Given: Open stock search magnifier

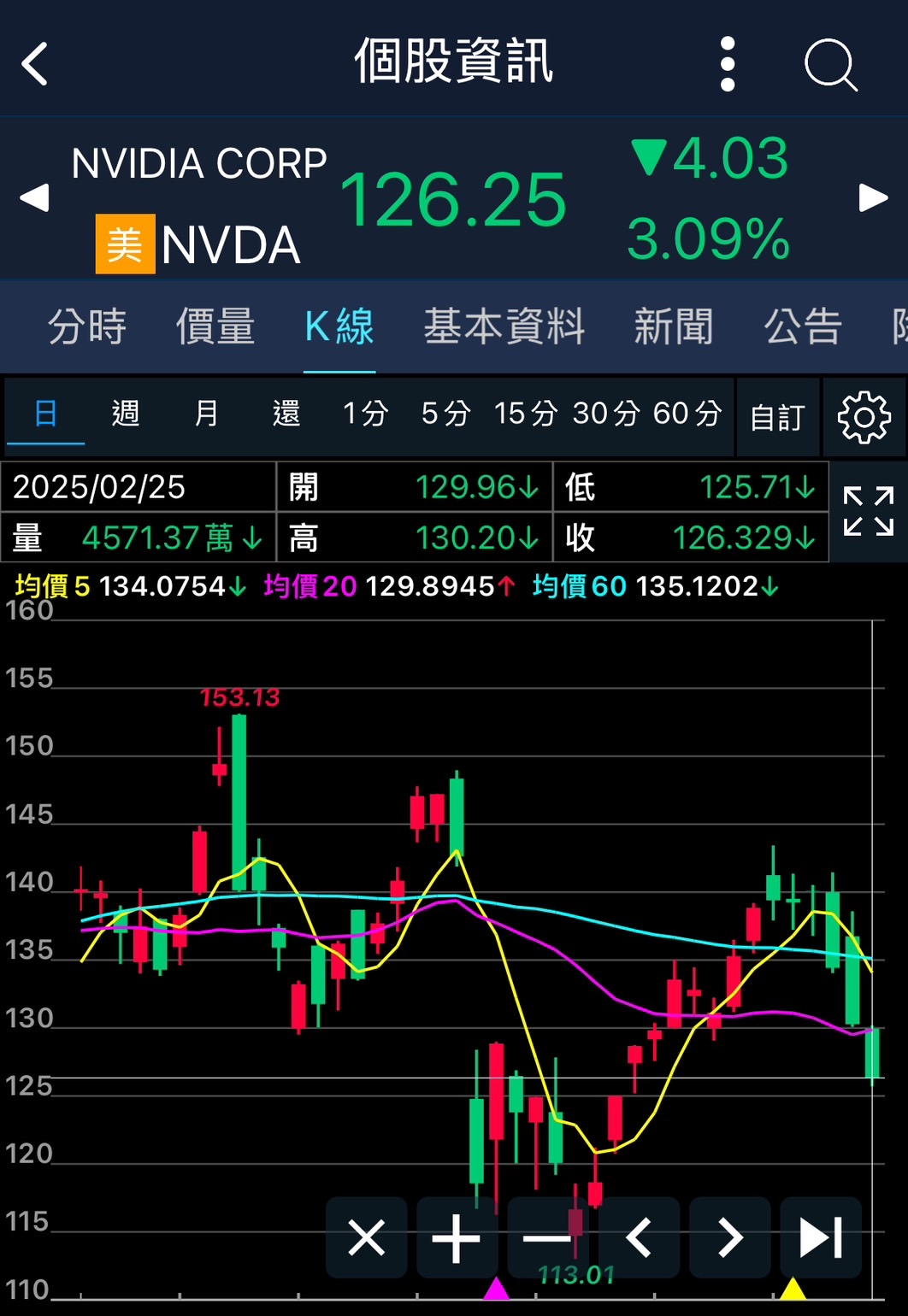Looking at the screenshot, I should point(830,64).
